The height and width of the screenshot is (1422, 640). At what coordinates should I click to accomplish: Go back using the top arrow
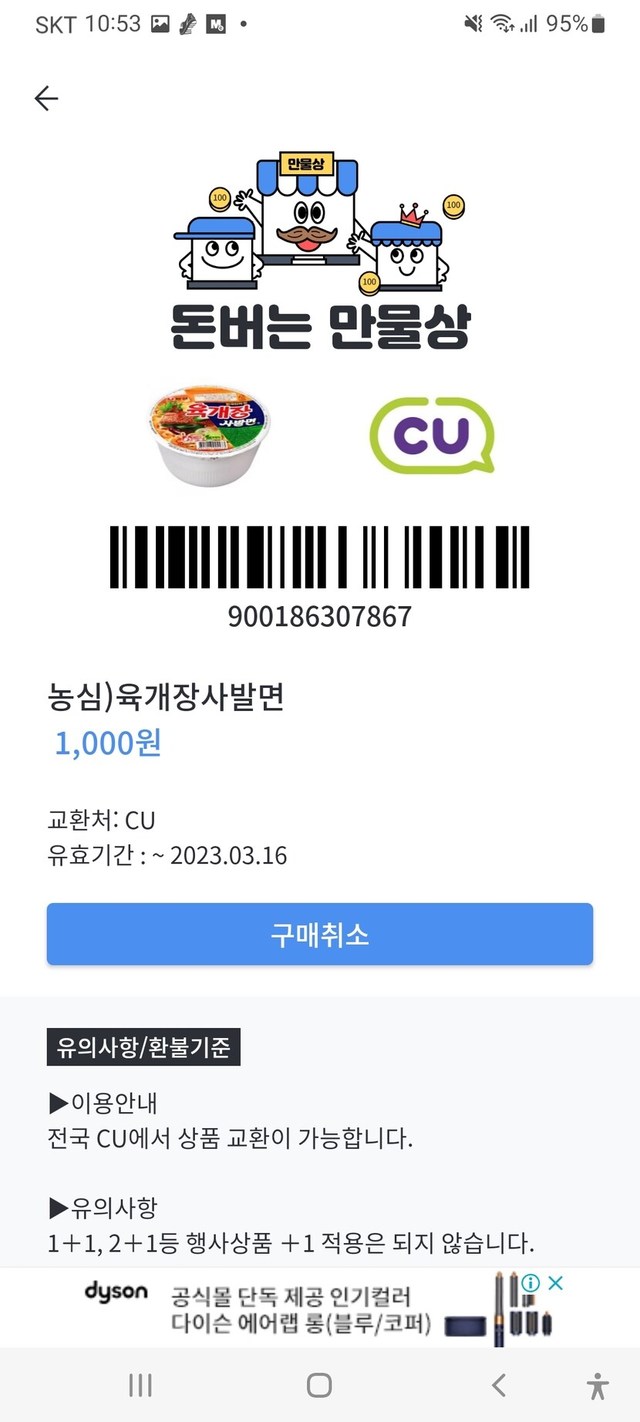pyautogui.click(x=46, y=98)
